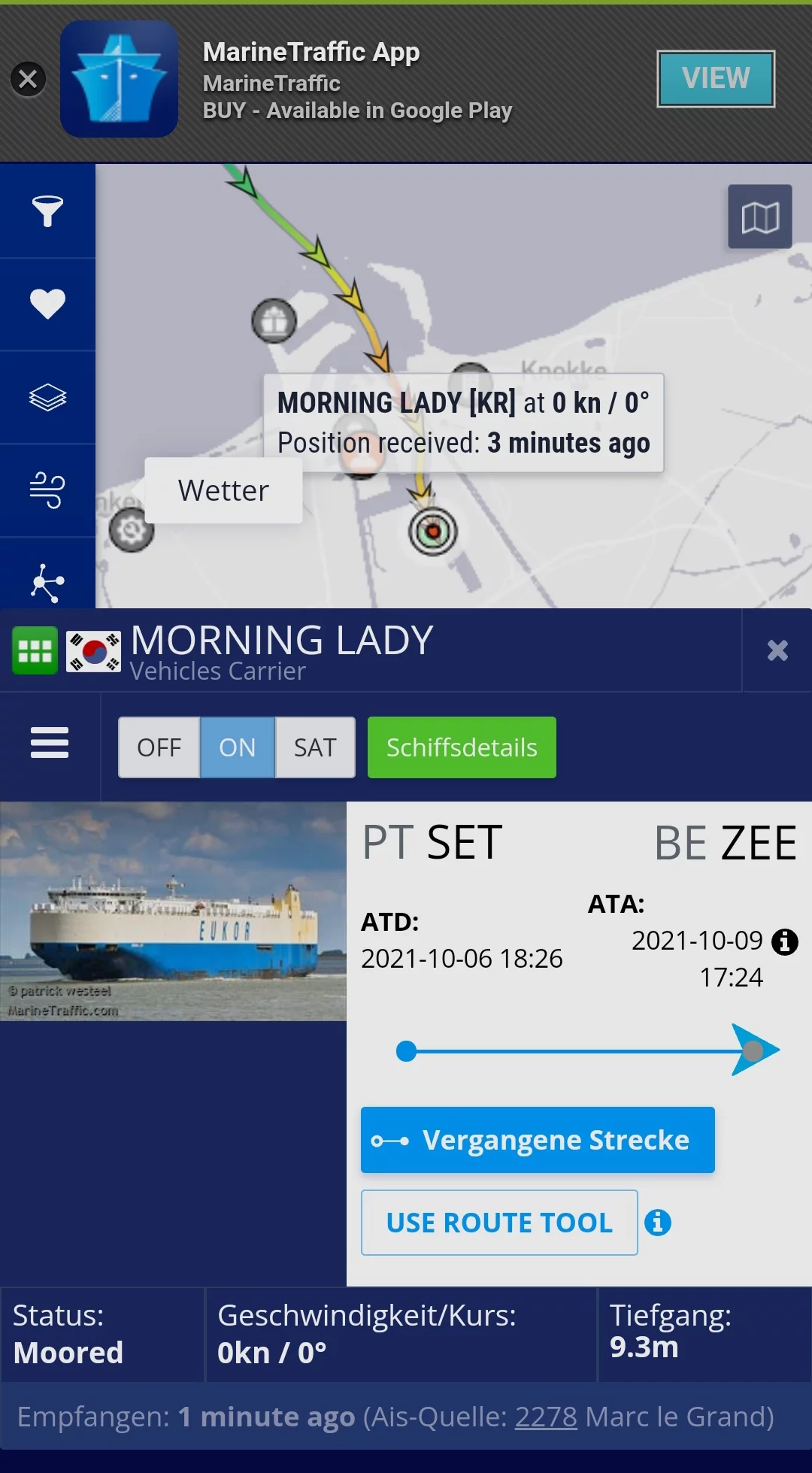Screen dimensions: 812x1473
Task: Open the MORNING LADY ship photo
Action: [x=173, y=911]
